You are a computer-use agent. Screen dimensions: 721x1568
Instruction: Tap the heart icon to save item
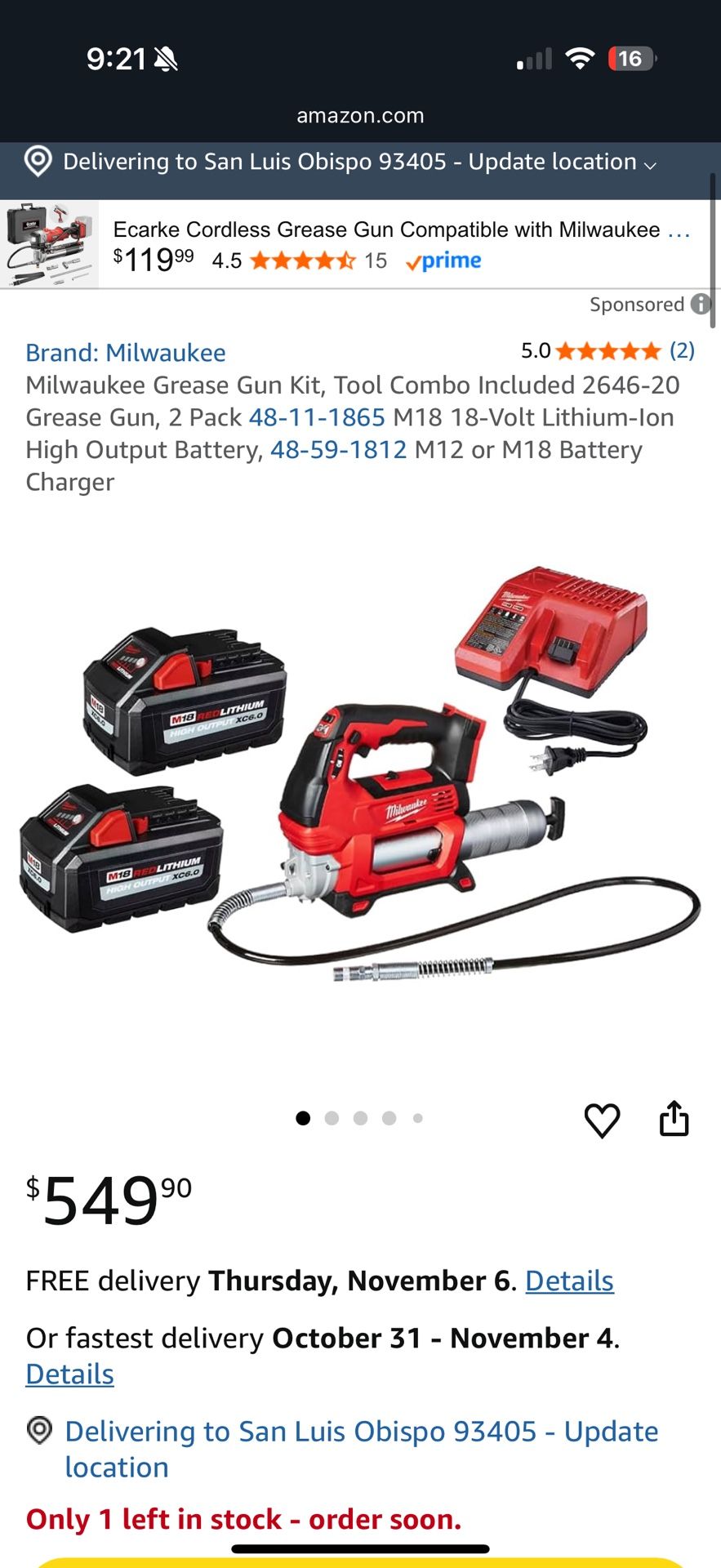(602, 1119)
